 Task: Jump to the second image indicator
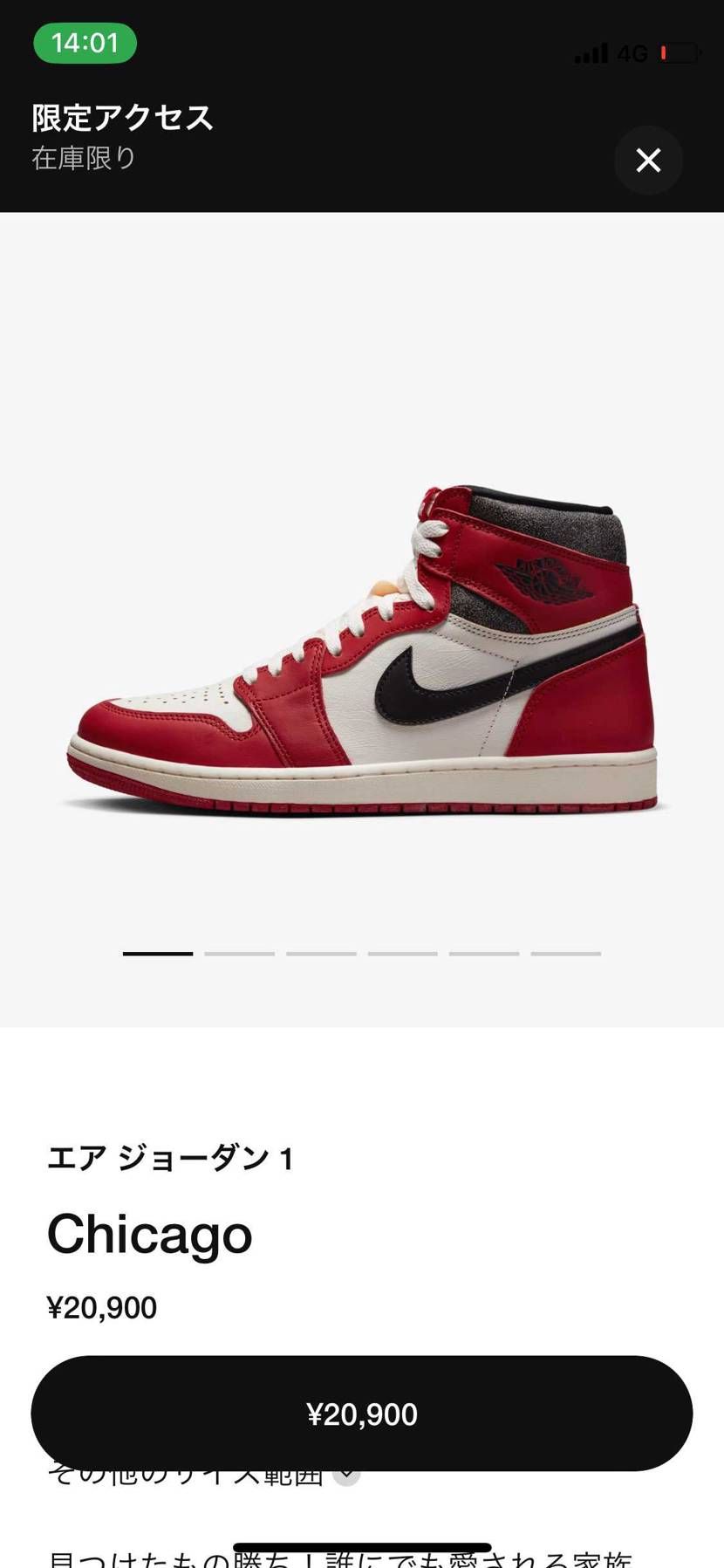(x=239, y=954)
